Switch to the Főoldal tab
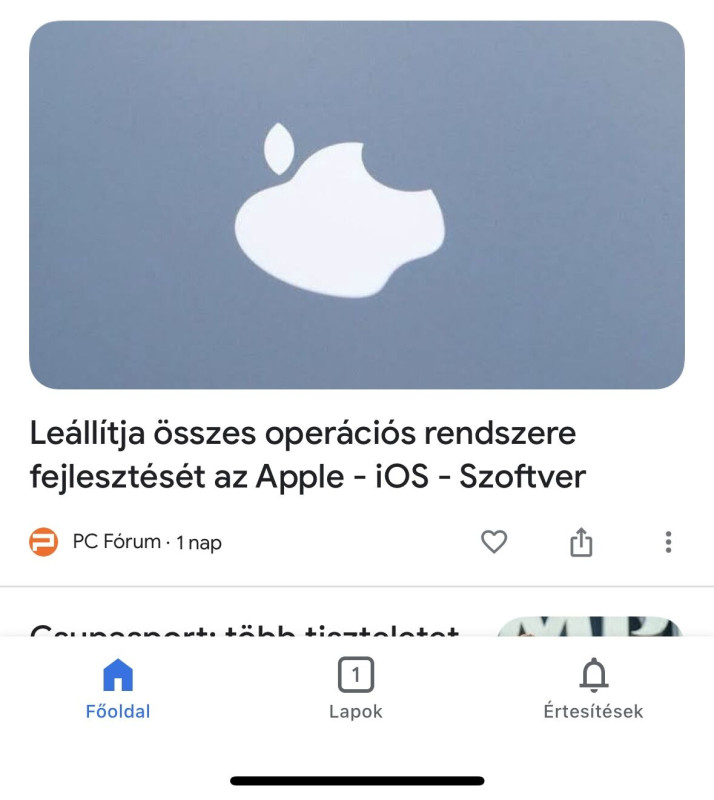The width and height of the screenshot is (714, 800). (x=118, y=690)
